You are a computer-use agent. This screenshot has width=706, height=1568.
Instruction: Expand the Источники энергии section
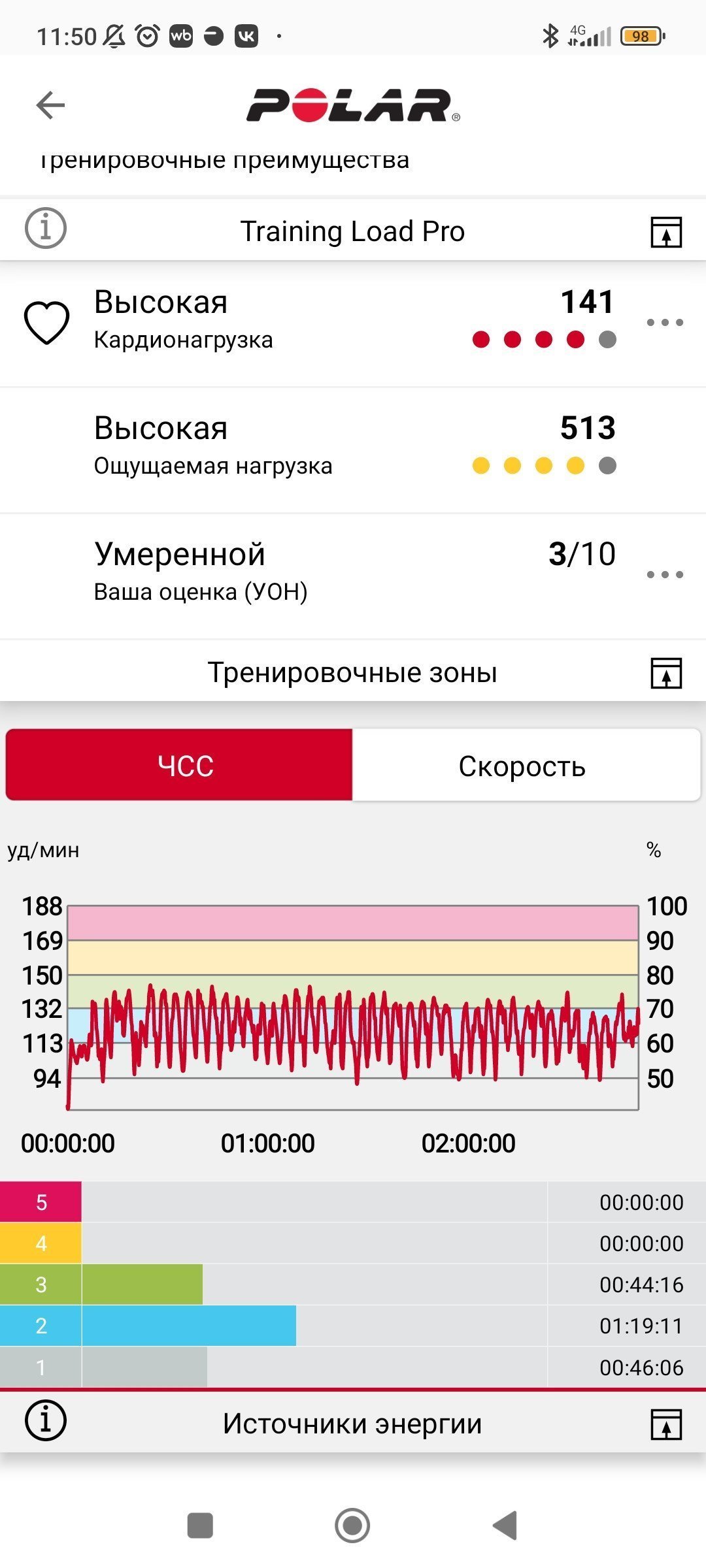point(666,1424)
